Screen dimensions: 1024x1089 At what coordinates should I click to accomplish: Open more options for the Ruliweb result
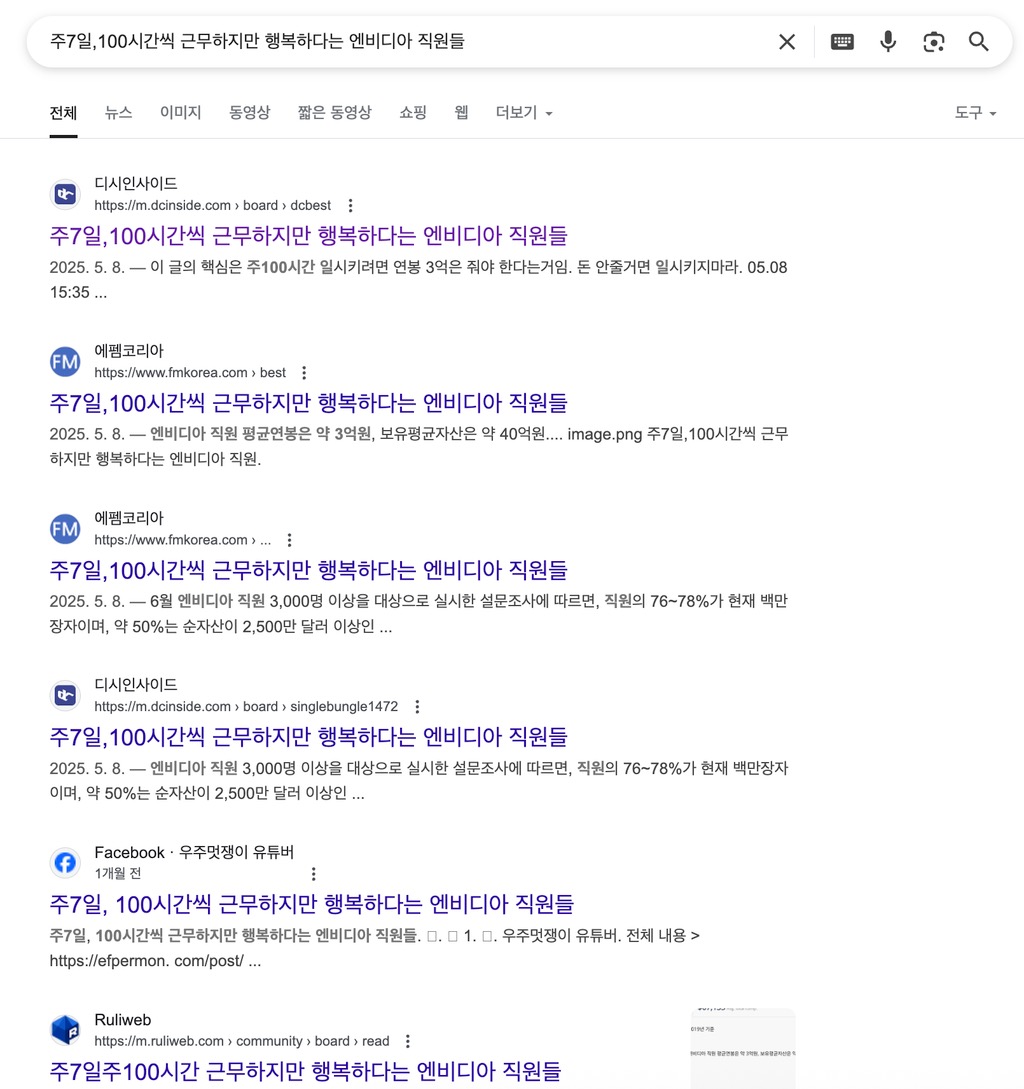(x=407, y=1041)
